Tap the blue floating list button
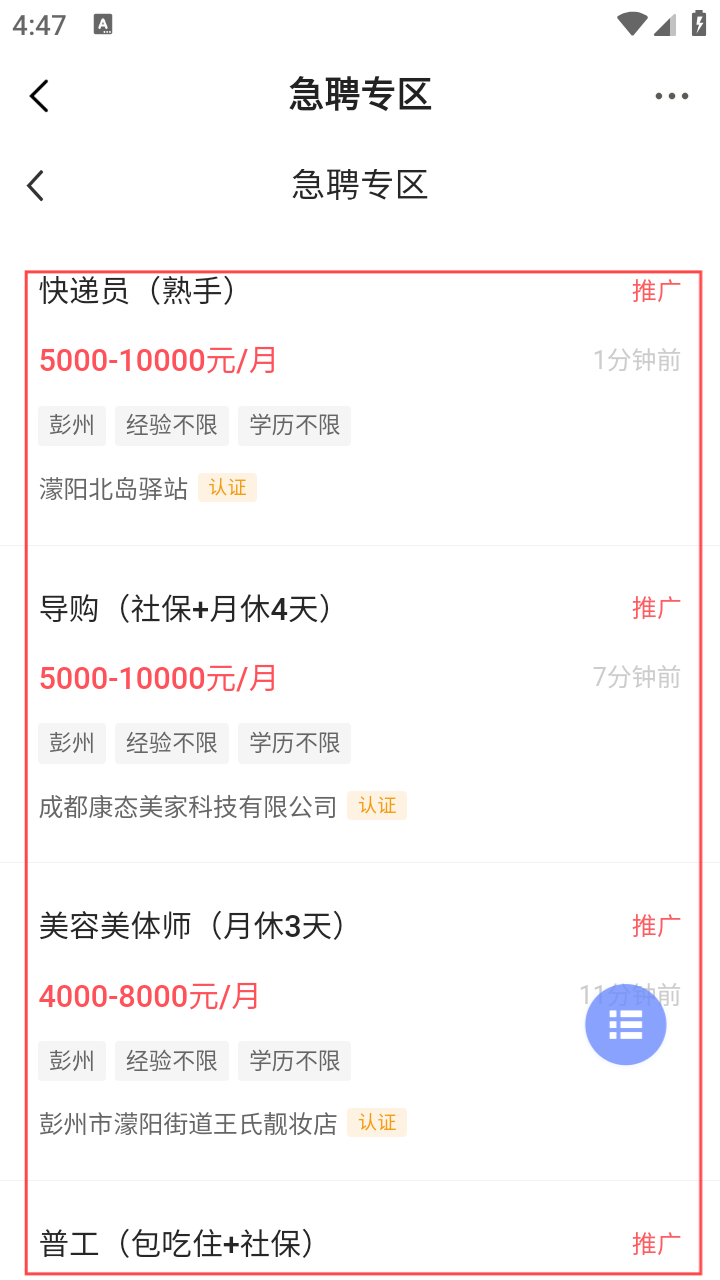720x1280 pixels. click(626, 1024)
